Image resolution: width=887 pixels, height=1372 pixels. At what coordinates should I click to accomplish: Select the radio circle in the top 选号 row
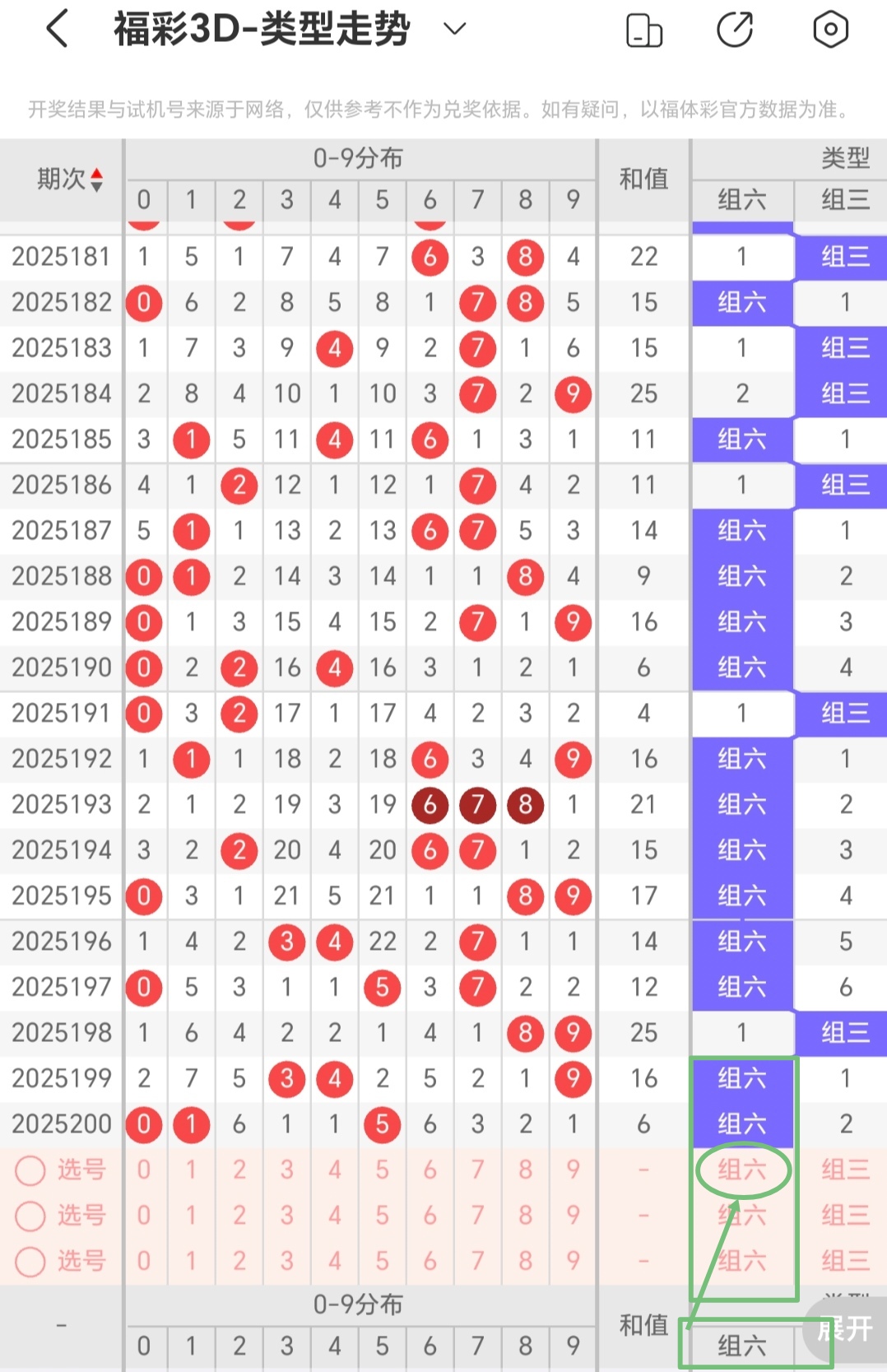click(30, 1170)
